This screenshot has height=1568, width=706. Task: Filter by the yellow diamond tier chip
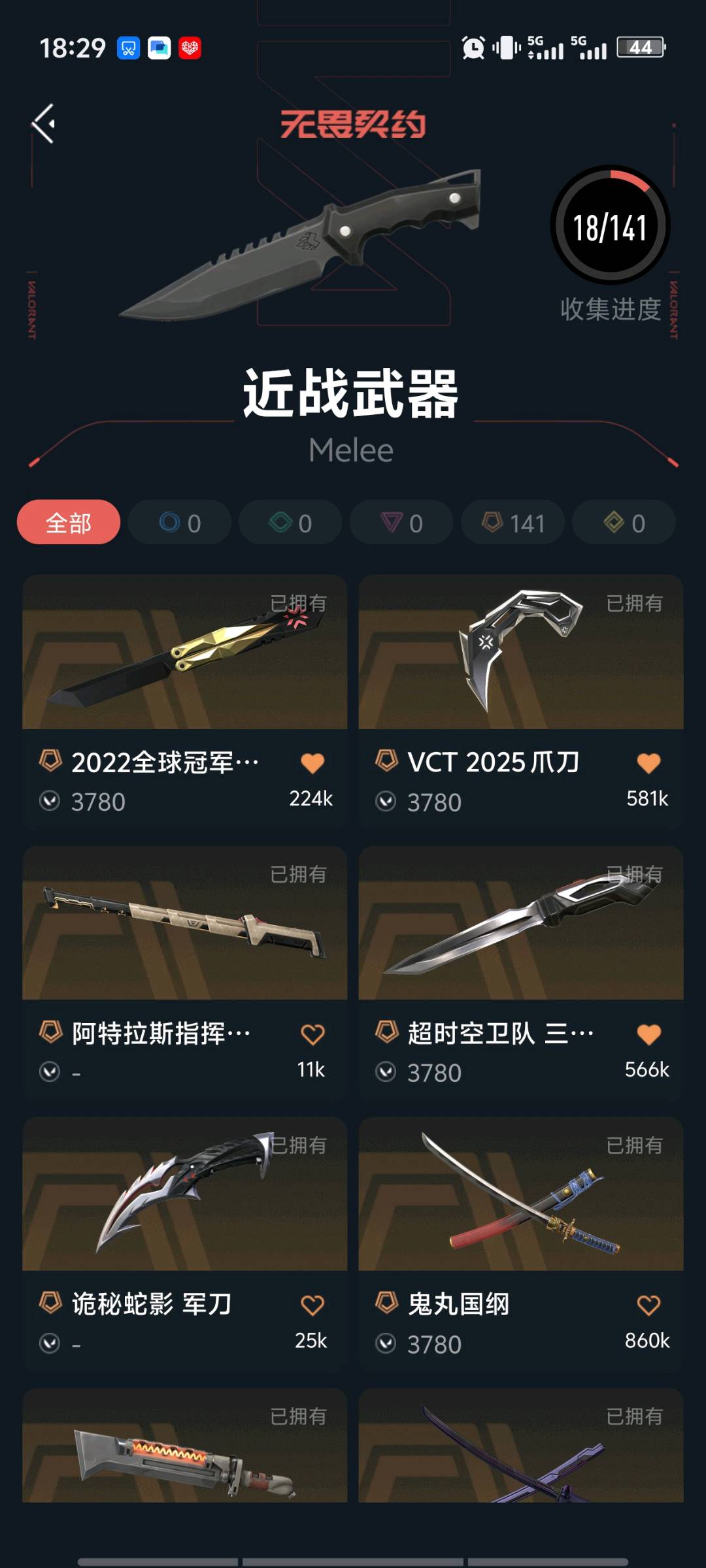[x=624, y=523]
